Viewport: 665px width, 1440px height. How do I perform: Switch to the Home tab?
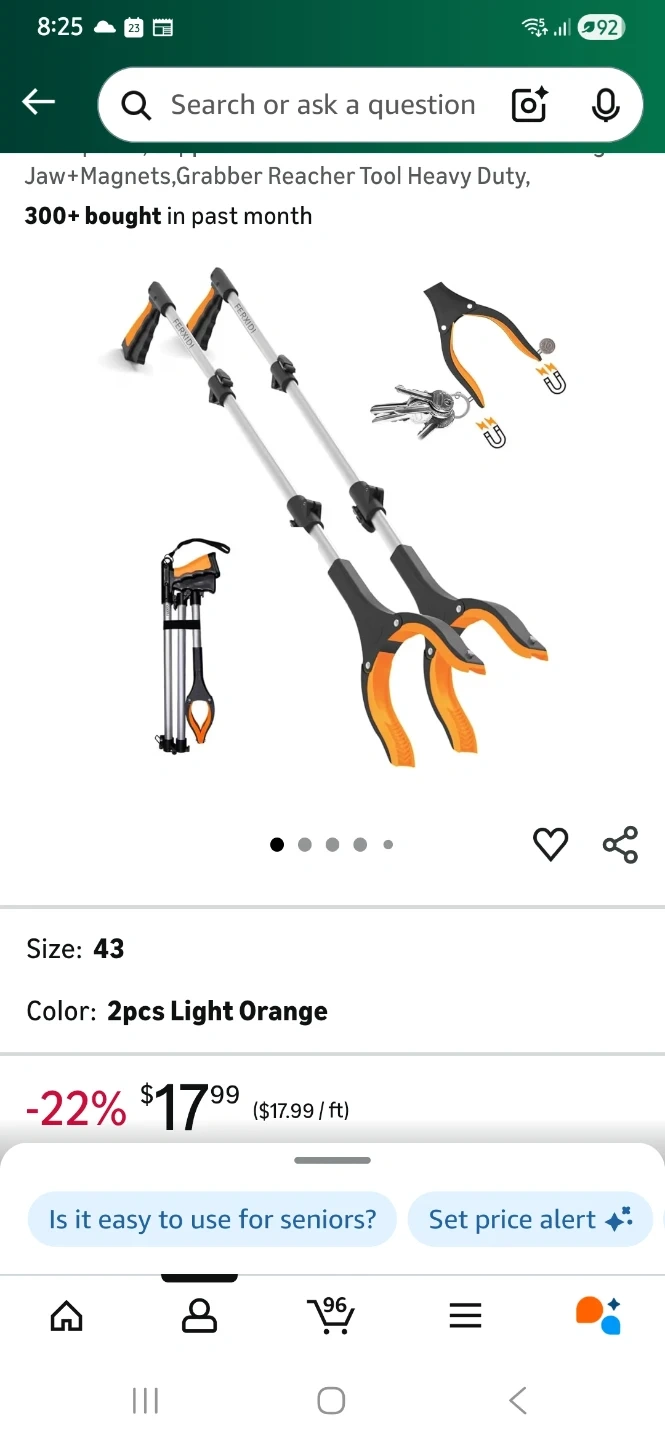tap(66, 1316)
